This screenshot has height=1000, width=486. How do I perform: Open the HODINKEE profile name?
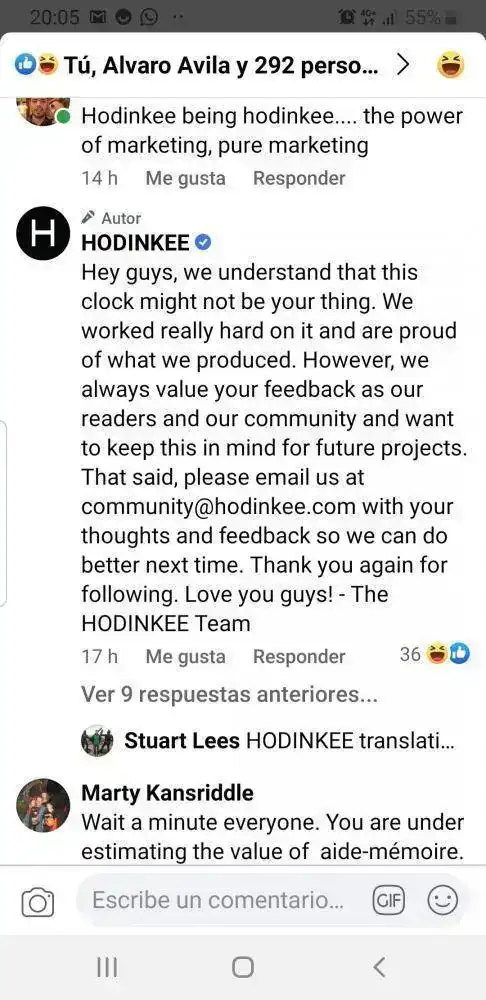coord(136,242)
